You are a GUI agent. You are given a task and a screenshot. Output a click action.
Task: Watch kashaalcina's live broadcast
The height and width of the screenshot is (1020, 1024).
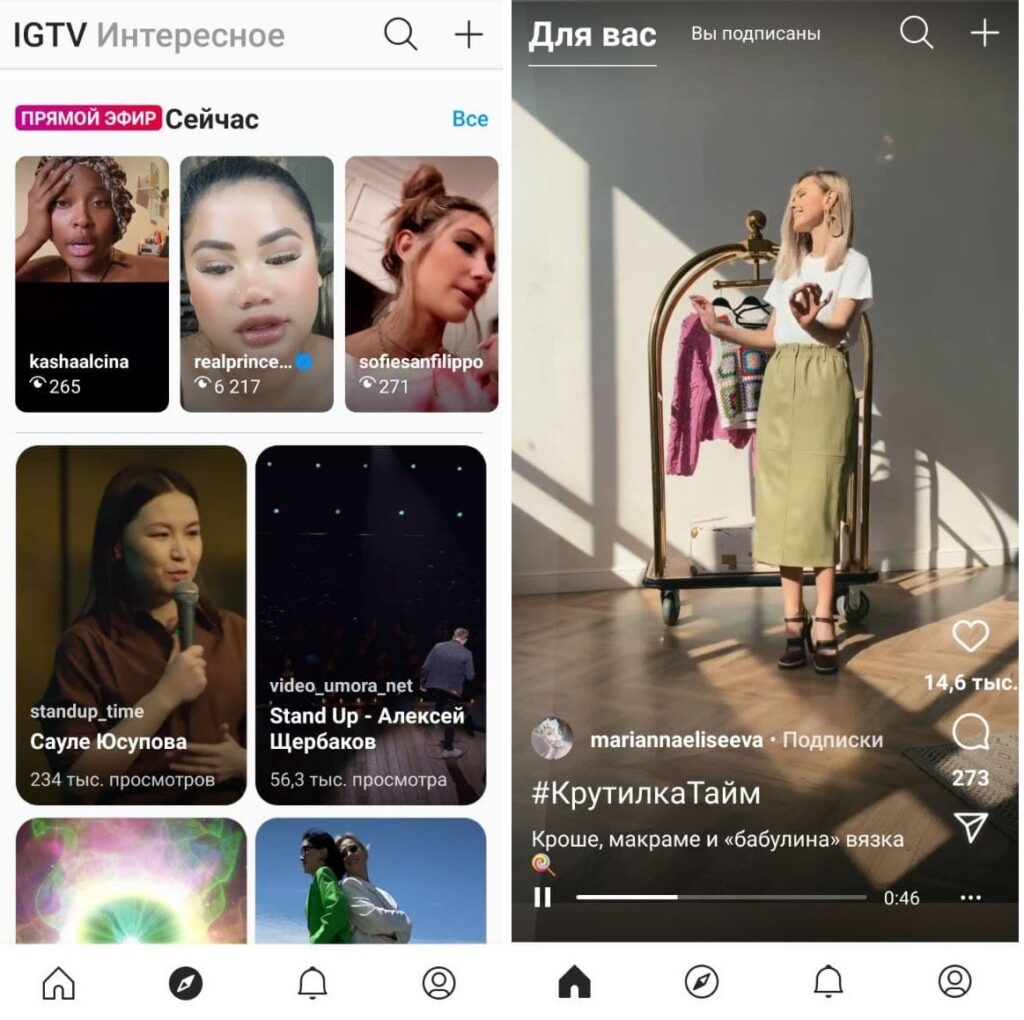pyautogui.click(x=92, y=283)
